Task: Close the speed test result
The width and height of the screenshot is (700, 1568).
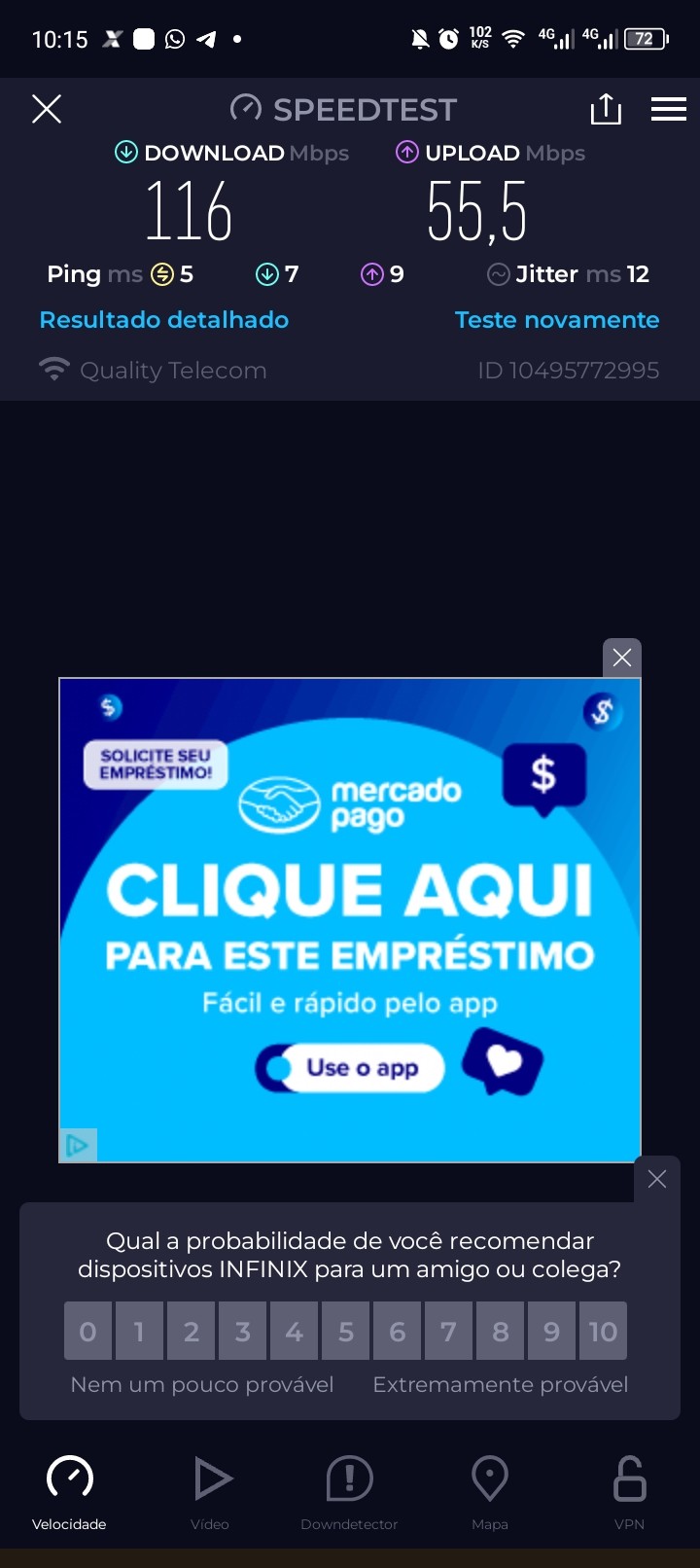Action: tap(47, 109)
